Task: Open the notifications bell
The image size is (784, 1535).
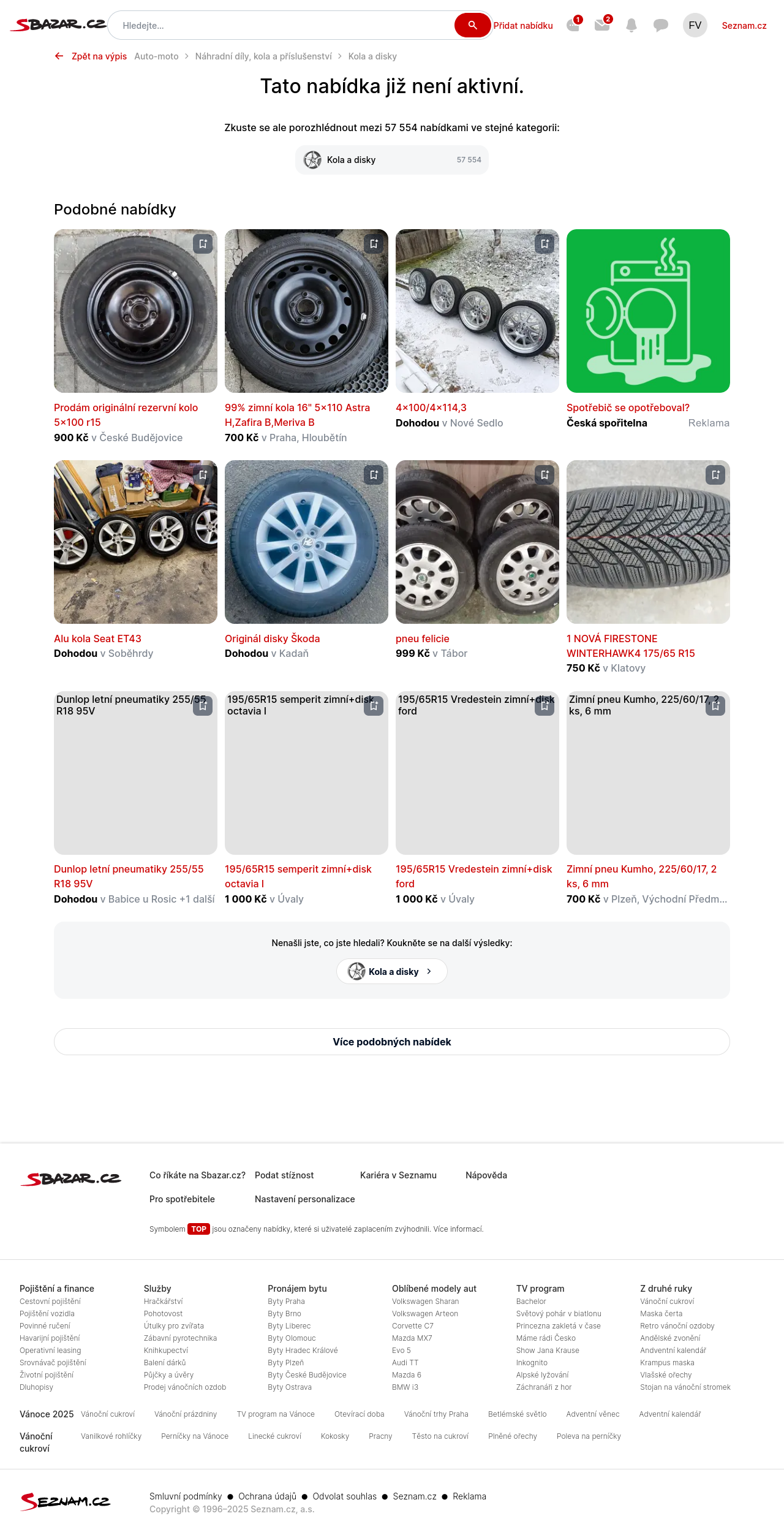Action: coord(631,26)
